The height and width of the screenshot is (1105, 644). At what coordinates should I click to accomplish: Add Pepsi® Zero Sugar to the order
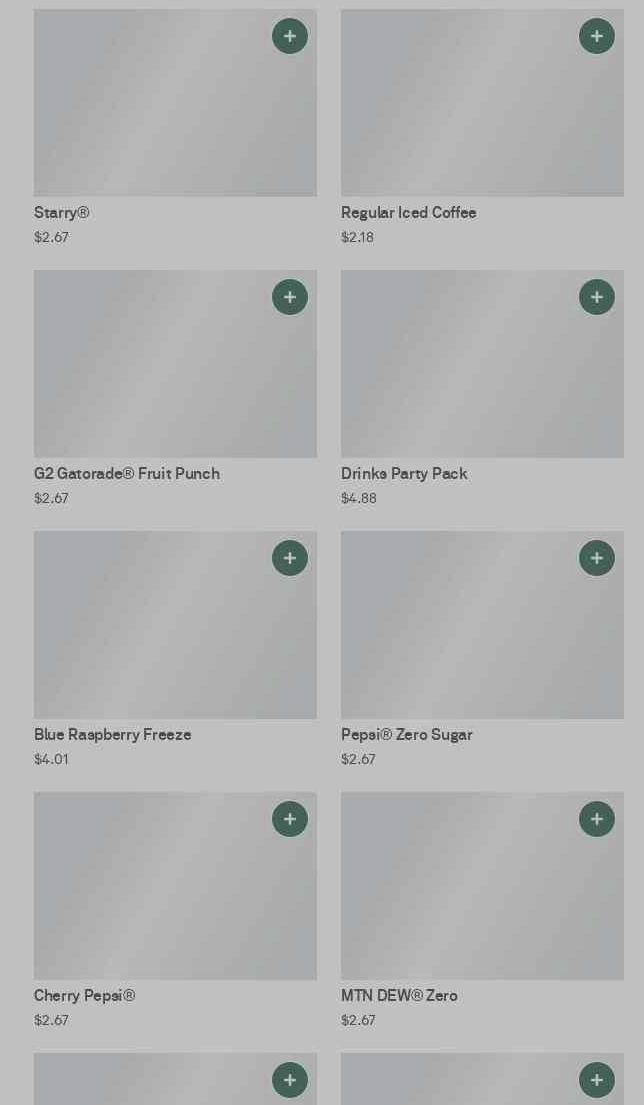[x=597, y=559]
